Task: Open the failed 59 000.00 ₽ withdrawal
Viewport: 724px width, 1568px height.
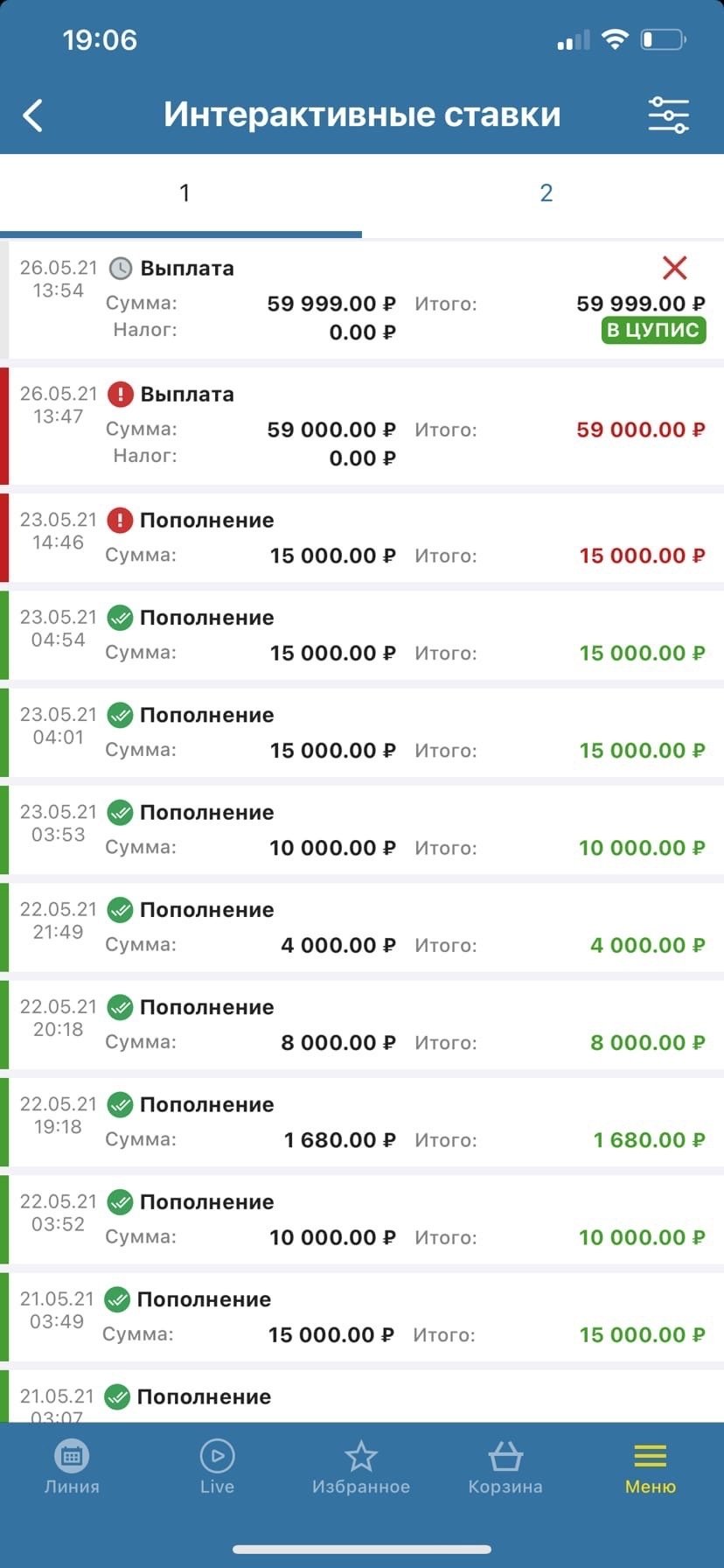Action: click(x=362, y=426)
